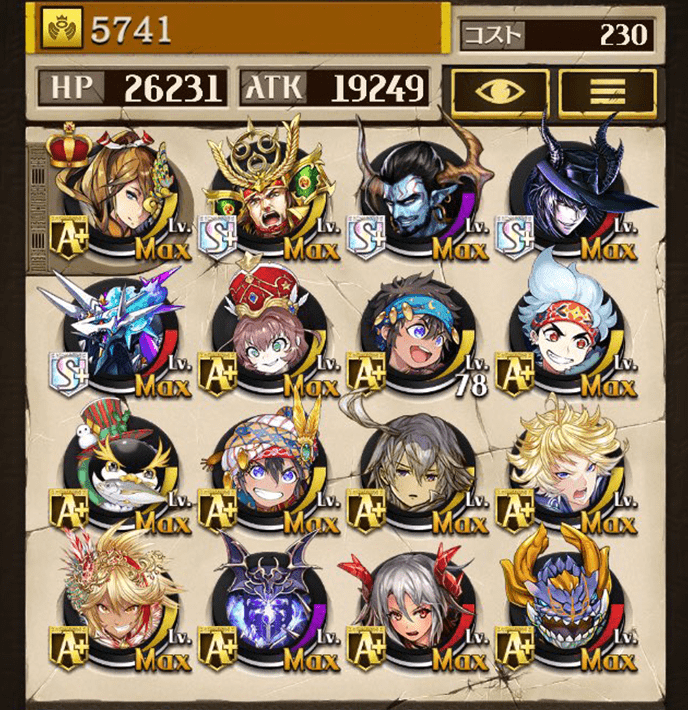The height and width of the screenshot is (710, 688).
Task: Select the turban with gold feather character
Action: [268, 470]
